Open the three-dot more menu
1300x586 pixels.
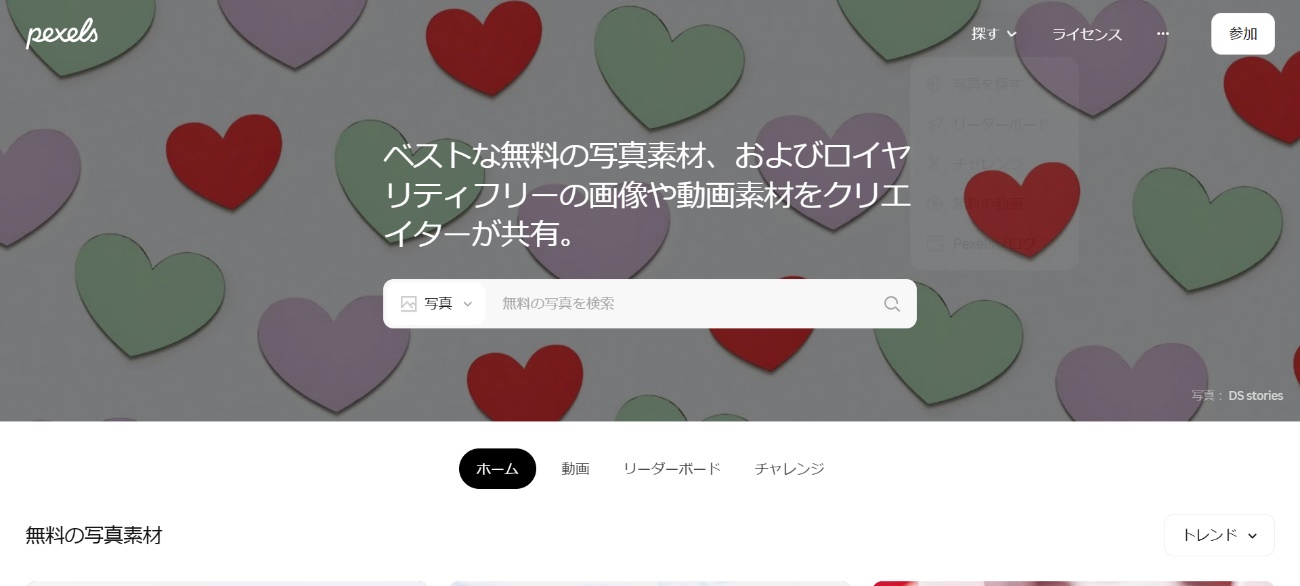tap(1163, 34)
